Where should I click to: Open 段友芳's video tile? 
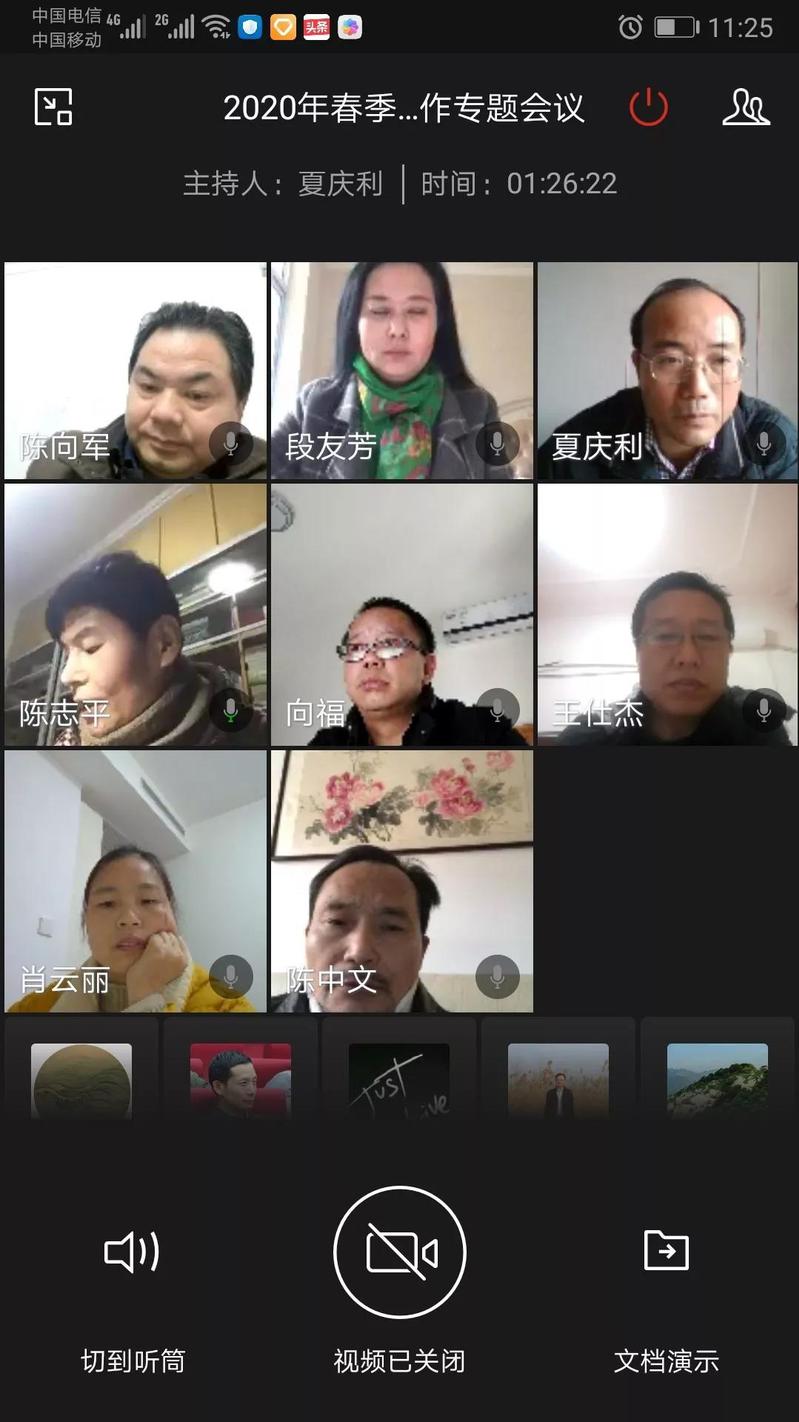coord(402,371)
